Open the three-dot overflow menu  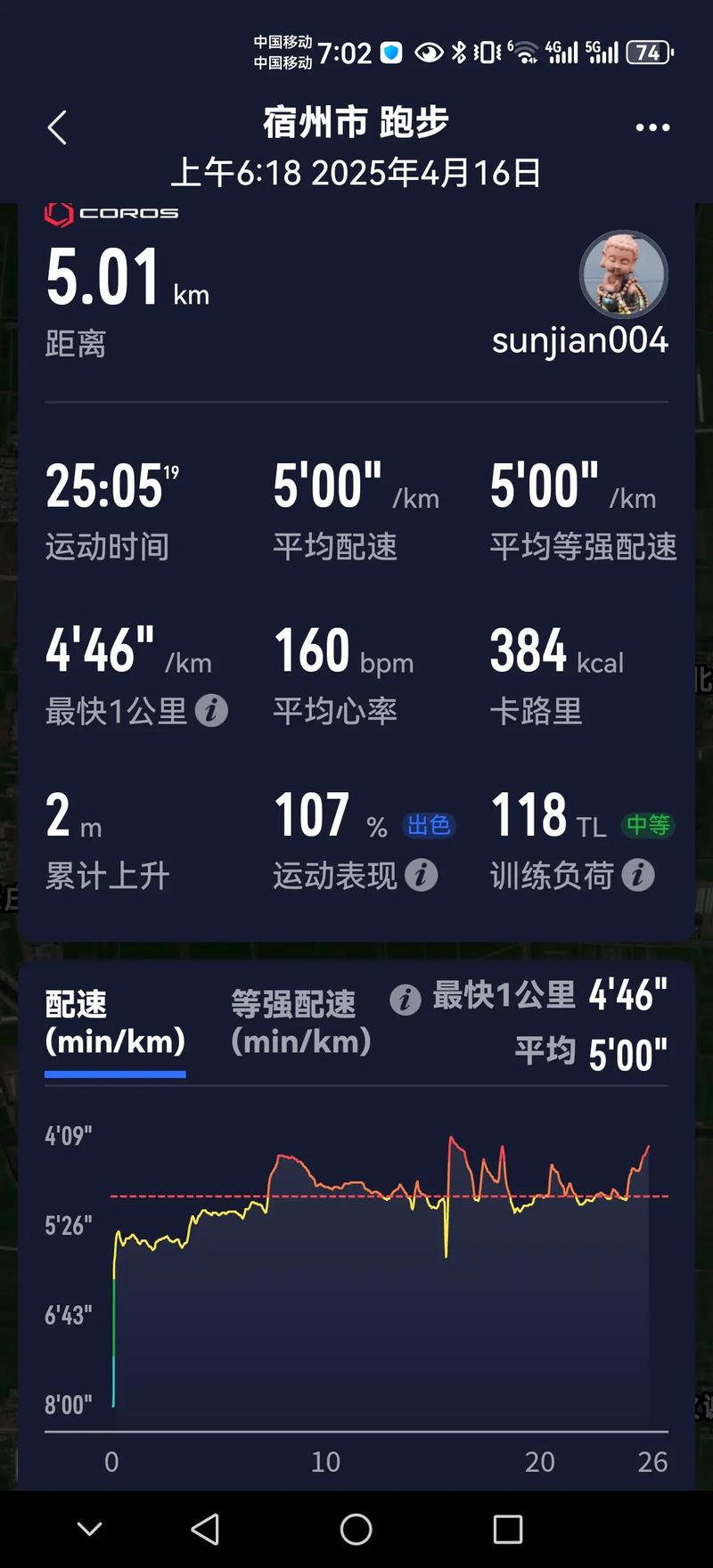652,127
